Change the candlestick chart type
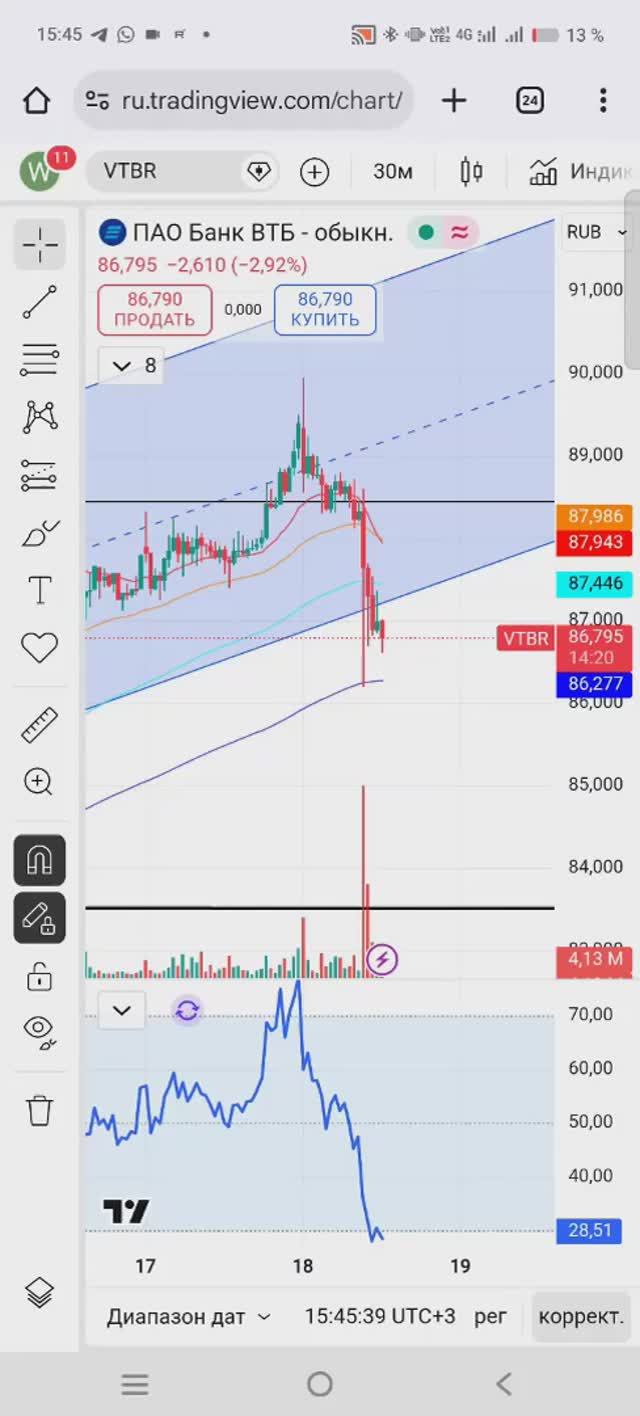 pyautogui.click(x=471, y=172)
